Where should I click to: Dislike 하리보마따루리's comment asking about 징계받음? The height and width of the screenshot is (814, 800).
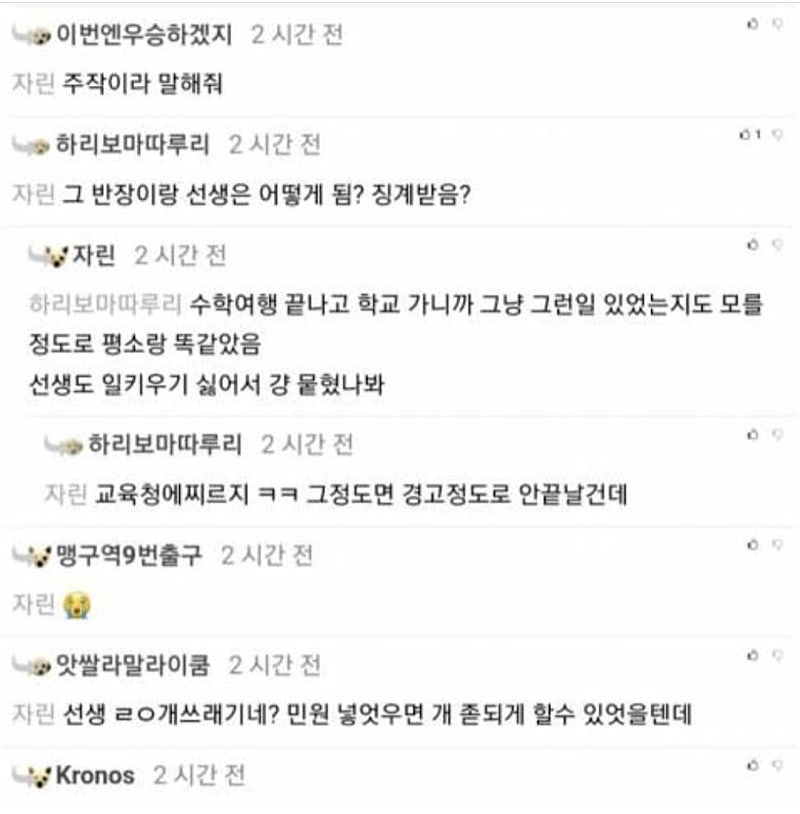pyautogui.click(x=777, y=134)
